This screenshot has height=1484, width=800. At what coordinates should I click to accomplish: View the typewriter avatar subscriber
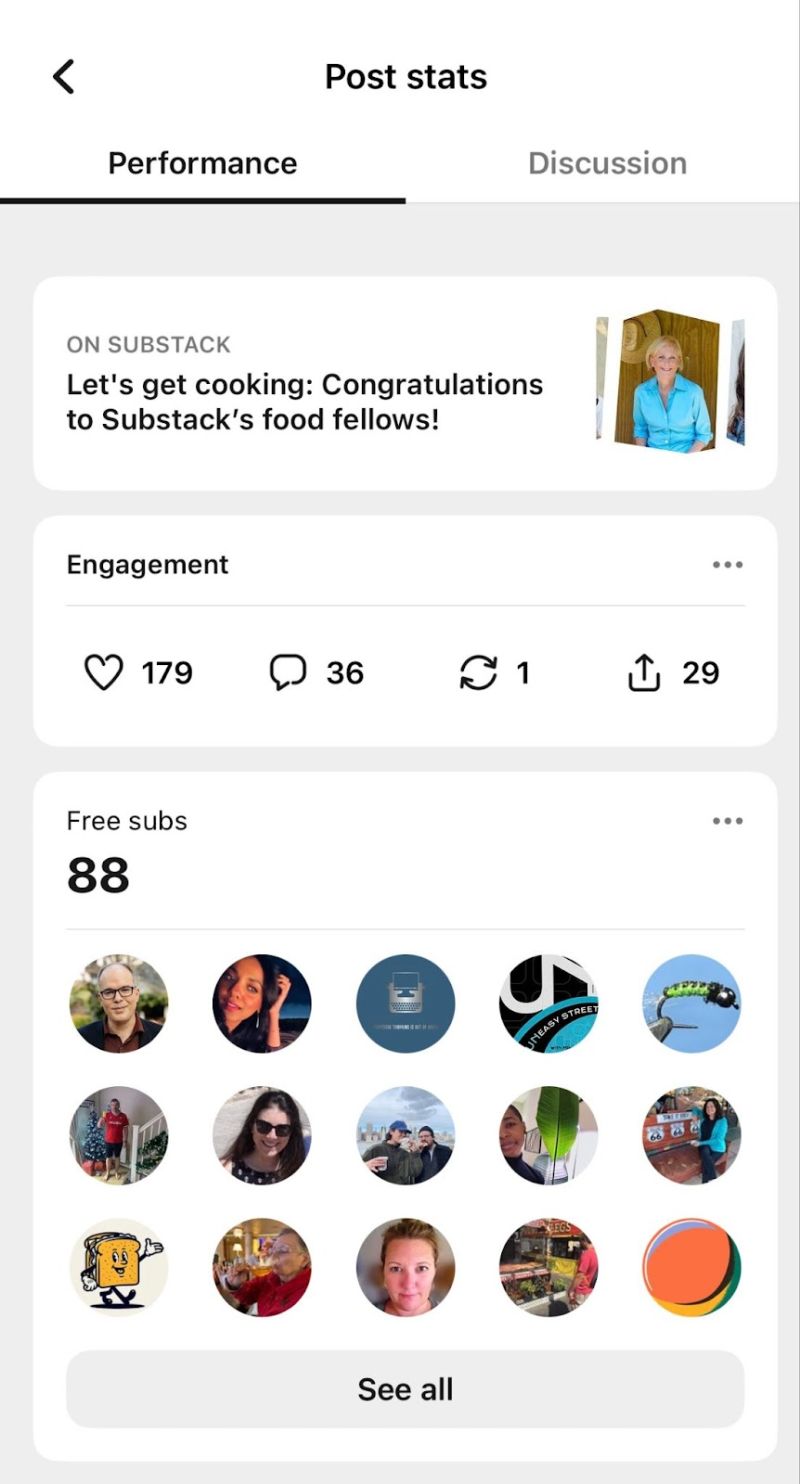click(x=405, y=1003)
